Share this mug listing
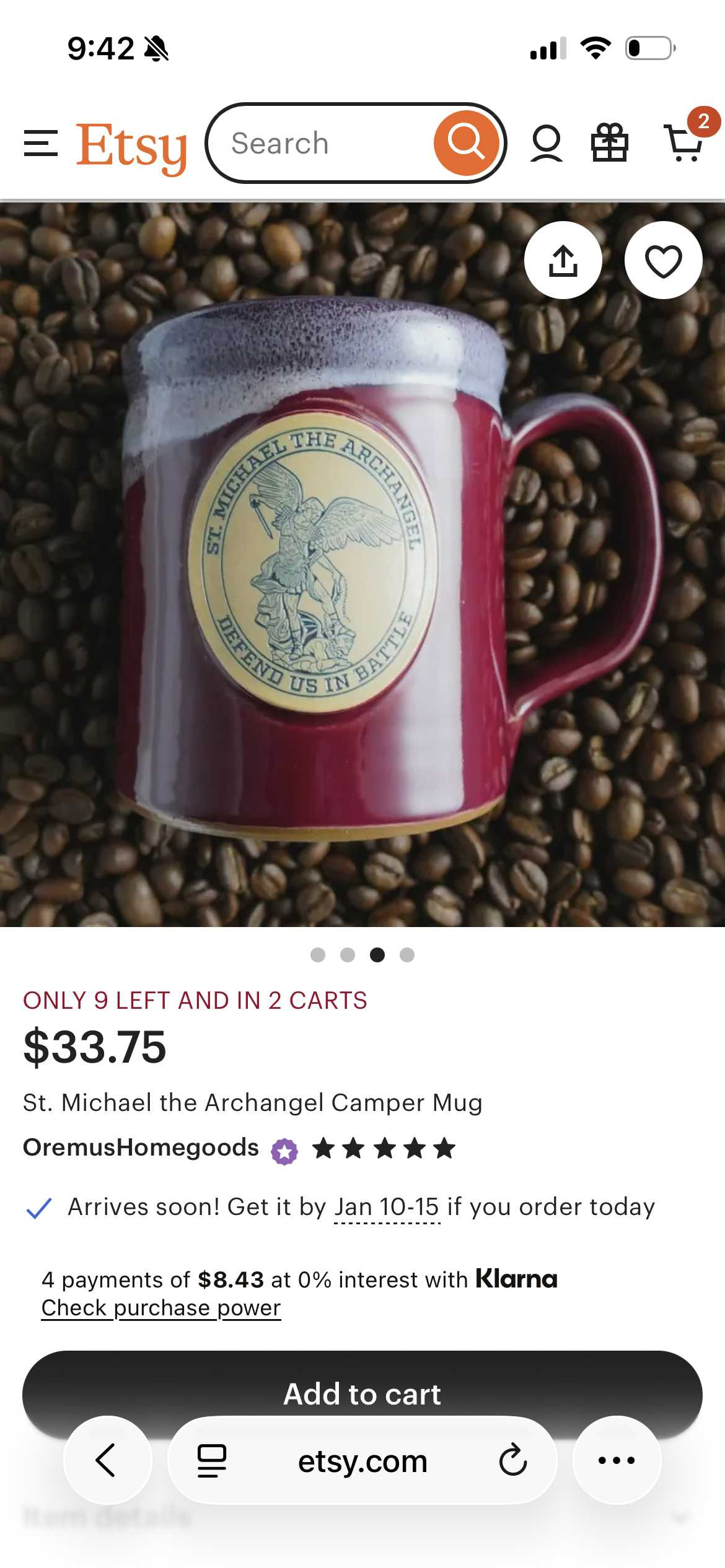Screen dimensions: 725x1568 563,260
